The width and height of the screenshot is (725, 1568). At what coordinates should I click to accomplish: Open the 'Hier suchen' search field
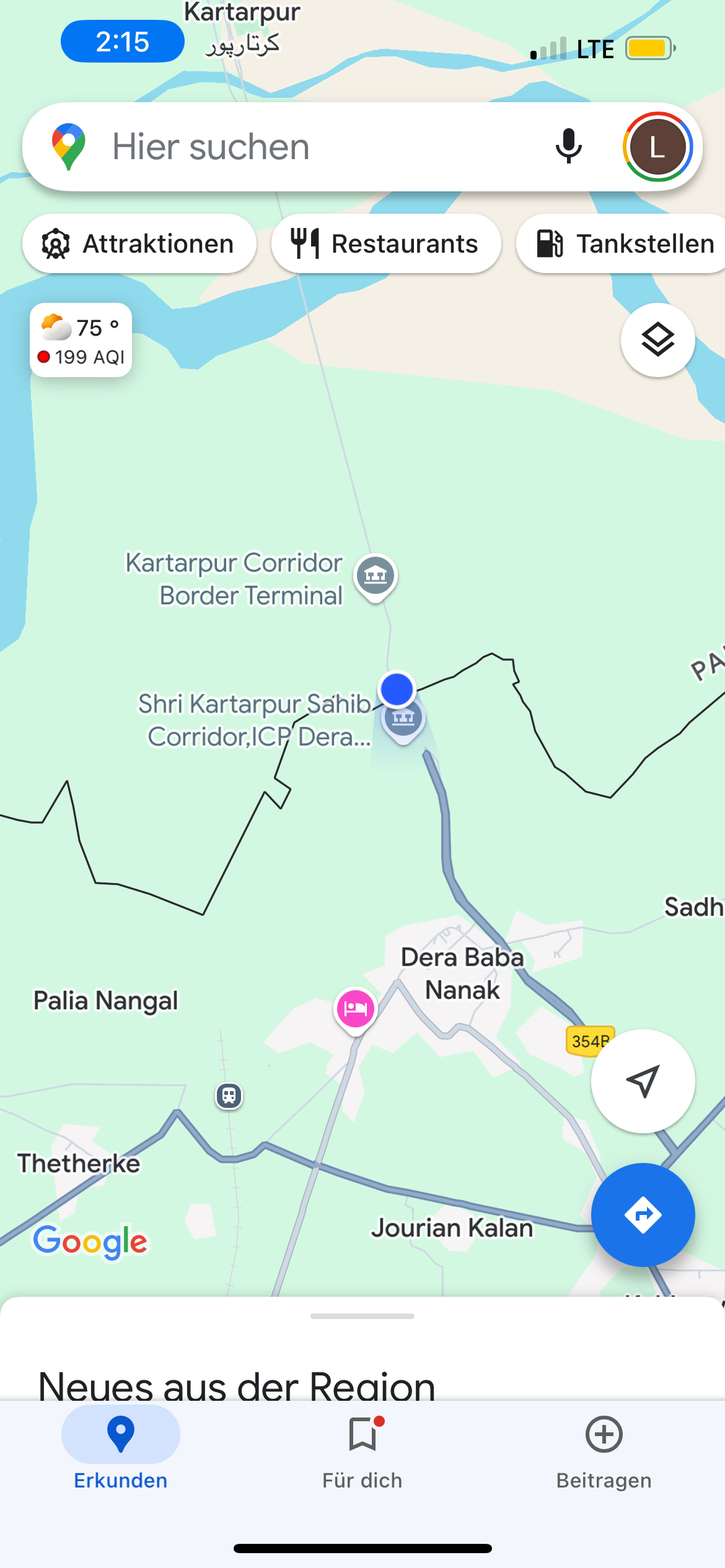(310, 147)
